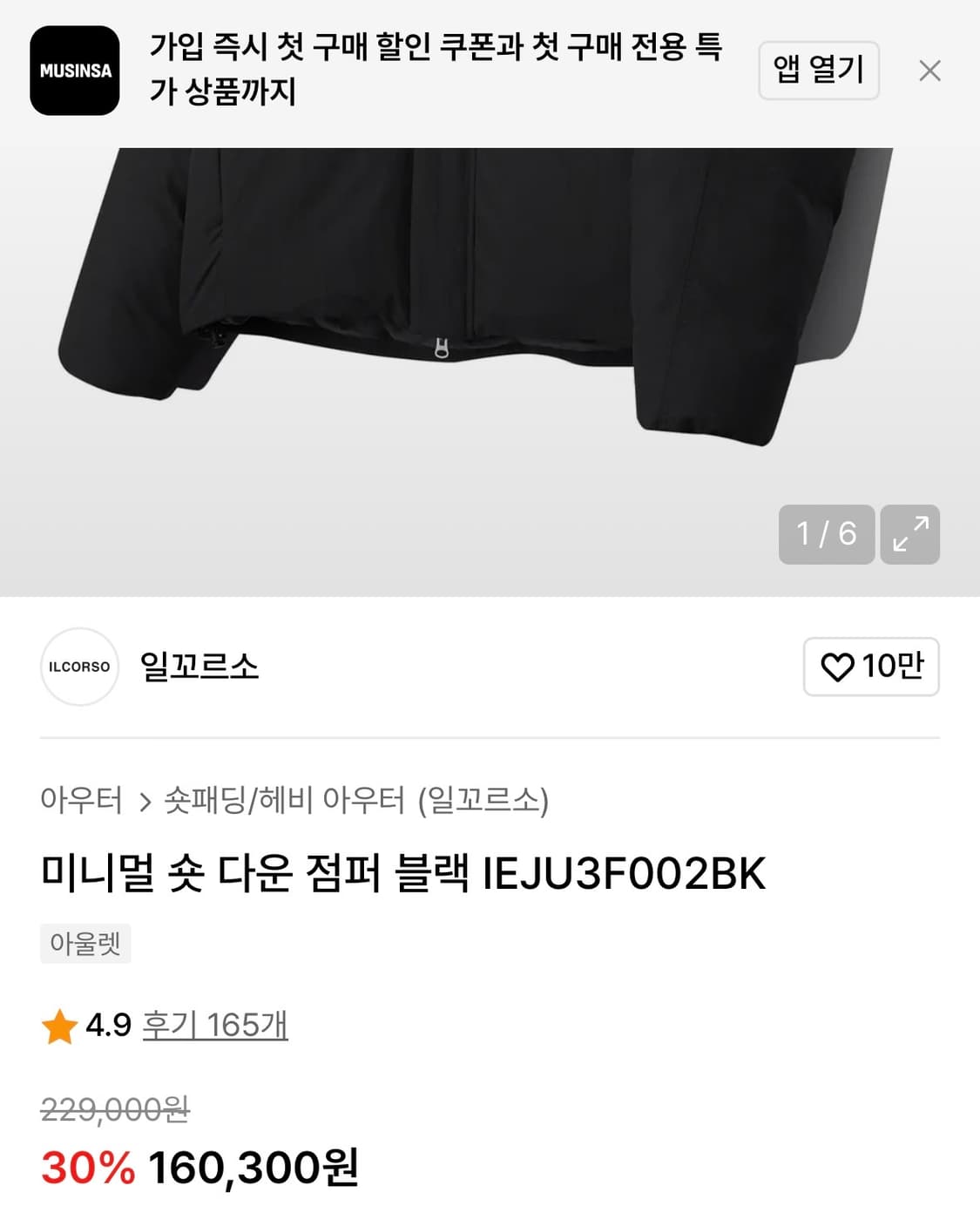Tap the 30% discount price text
The image size is (980, 1213).
(x=90, y=1169)
